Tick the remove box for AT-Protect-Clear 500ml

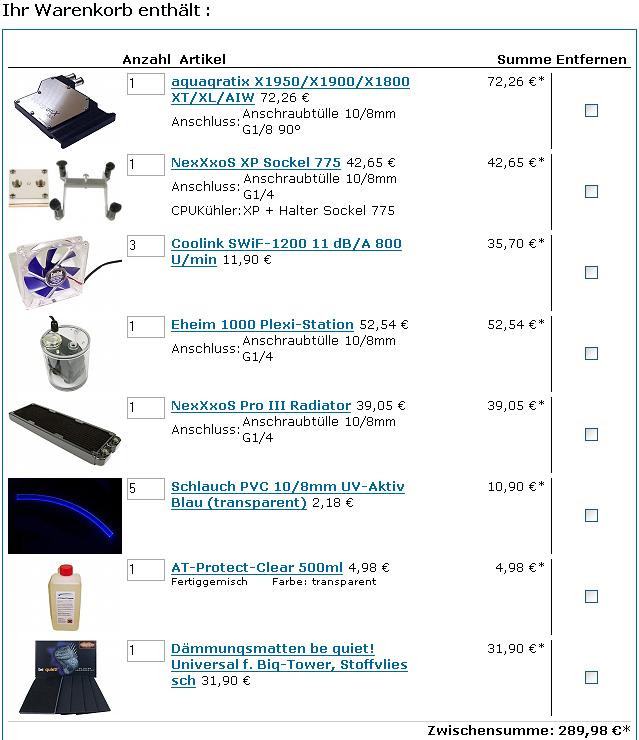click(x=591, y=596)
